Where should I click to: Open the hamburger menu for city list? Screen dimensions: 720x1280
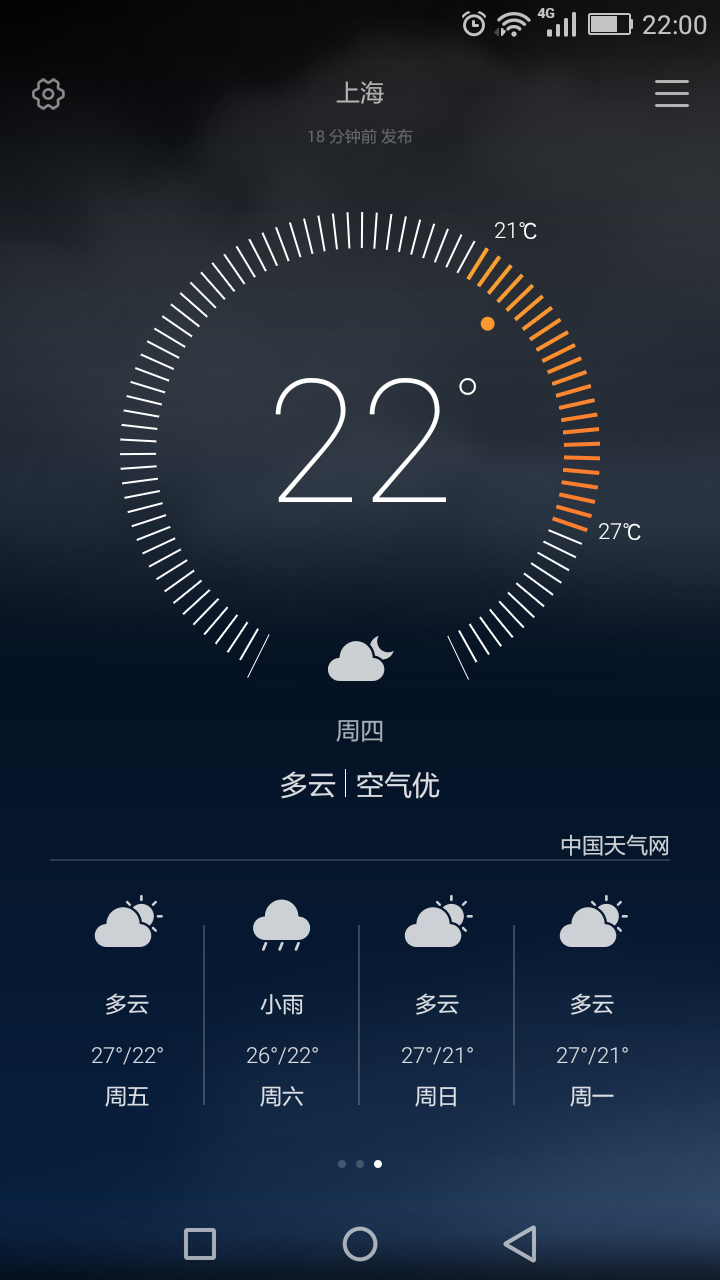[x=671, y=93]
